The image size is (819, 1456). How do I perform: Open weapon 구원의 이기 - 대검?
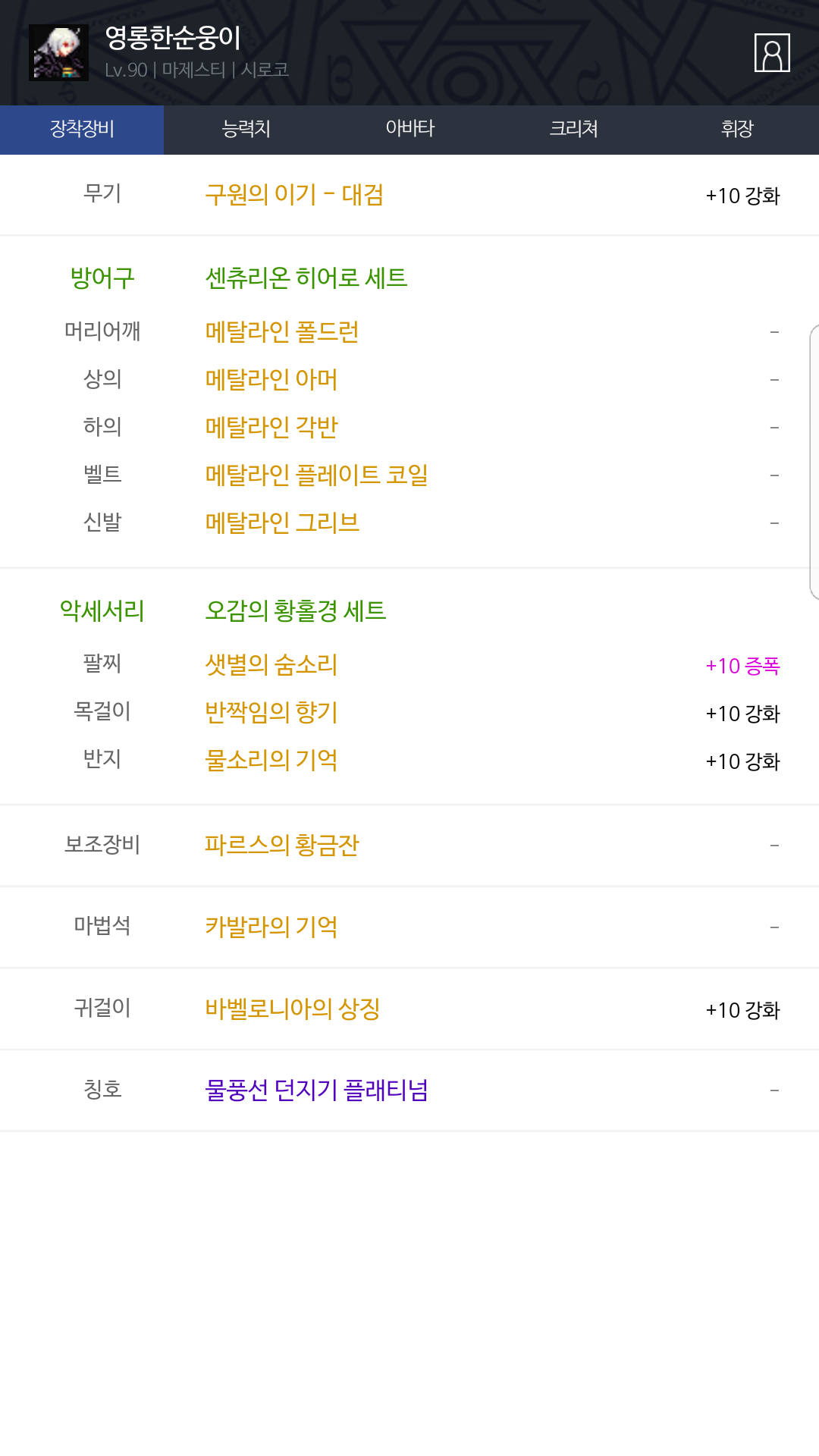[294, 195]
